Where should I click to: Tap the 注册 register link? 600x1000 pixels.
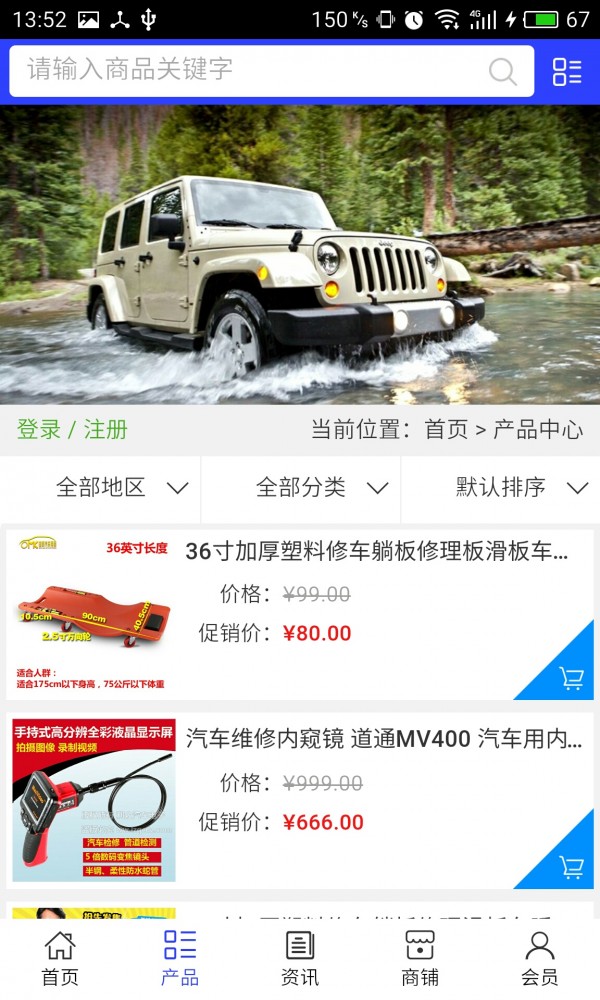(106, 430)
